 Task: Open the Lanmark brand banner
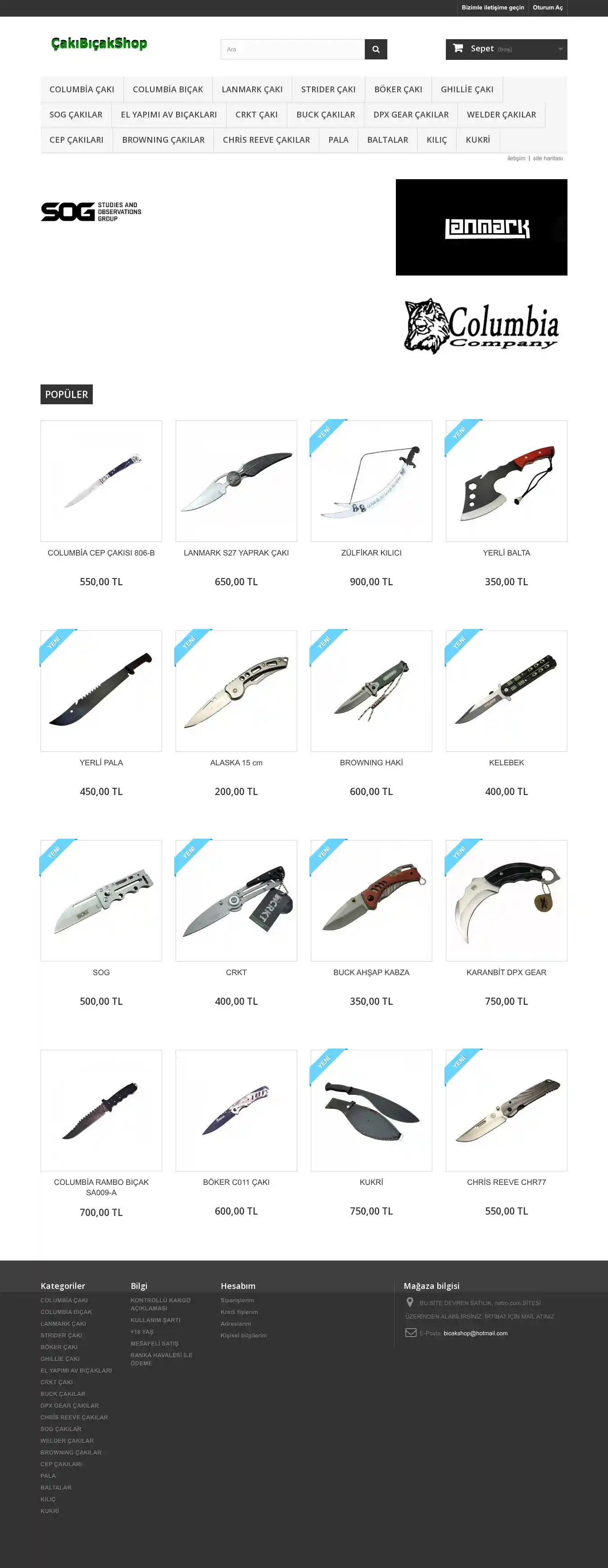click(x=481, y=227)
